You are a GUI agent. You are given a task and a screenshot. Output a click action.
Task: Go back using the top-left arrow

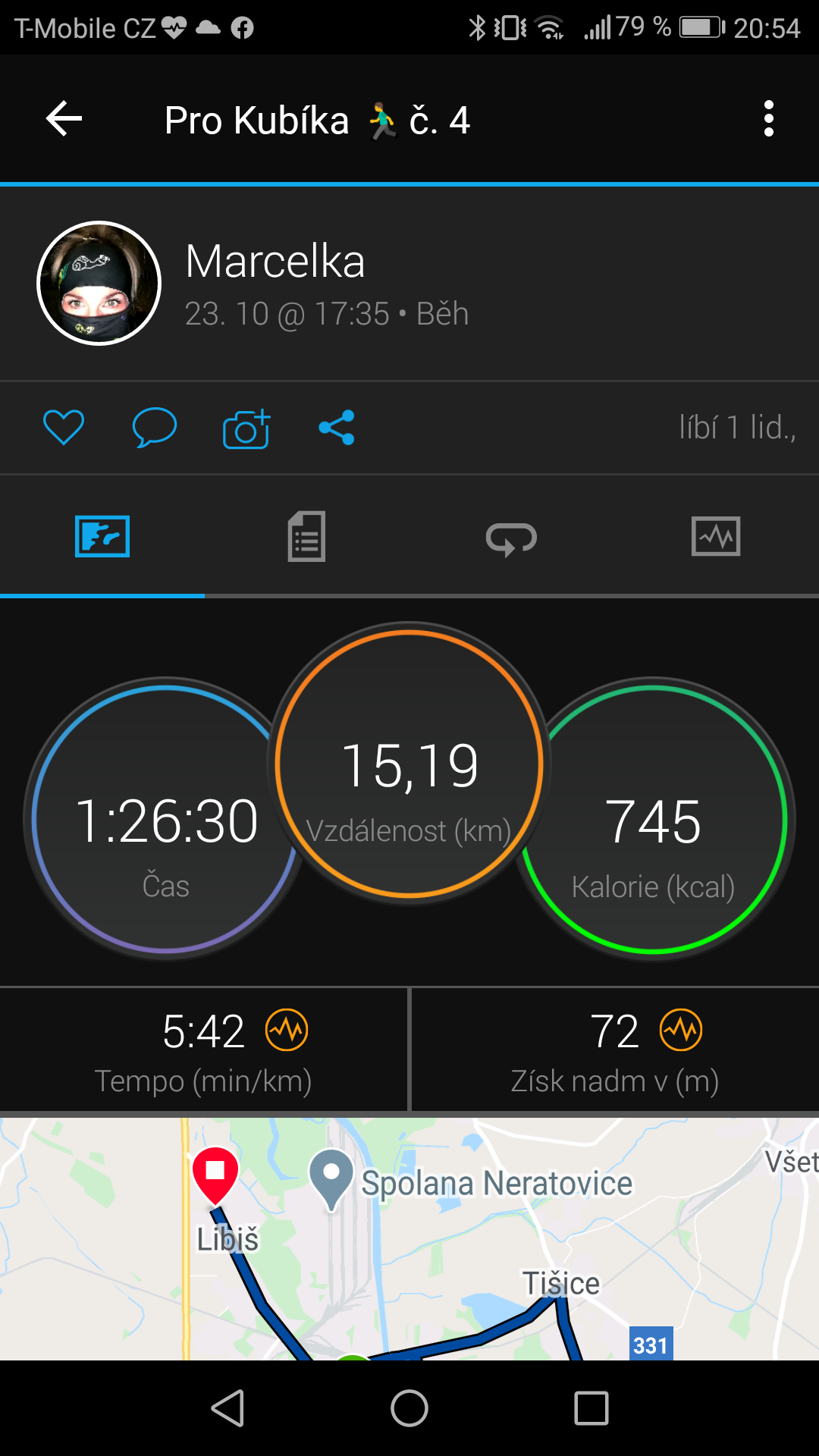pos(64,119)
